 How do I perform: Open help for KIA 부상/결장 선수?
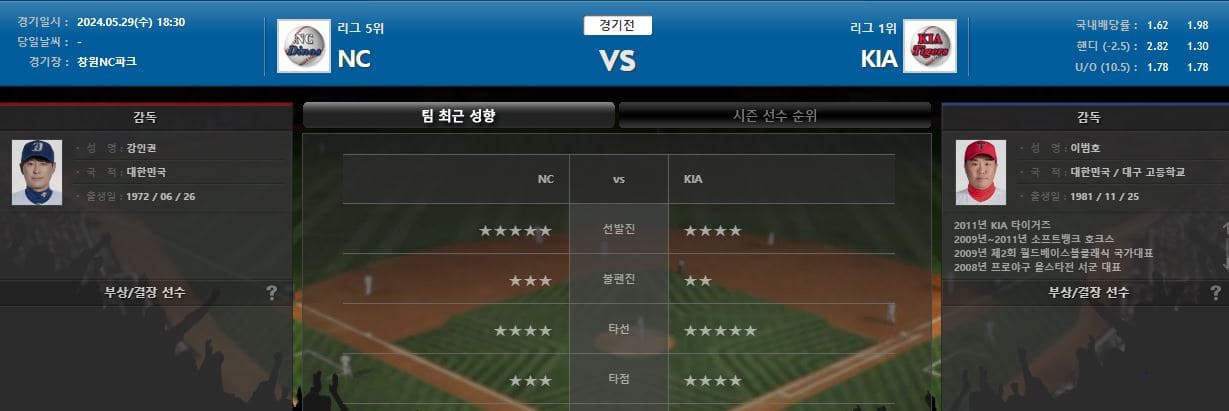(x=1215, y=293)
